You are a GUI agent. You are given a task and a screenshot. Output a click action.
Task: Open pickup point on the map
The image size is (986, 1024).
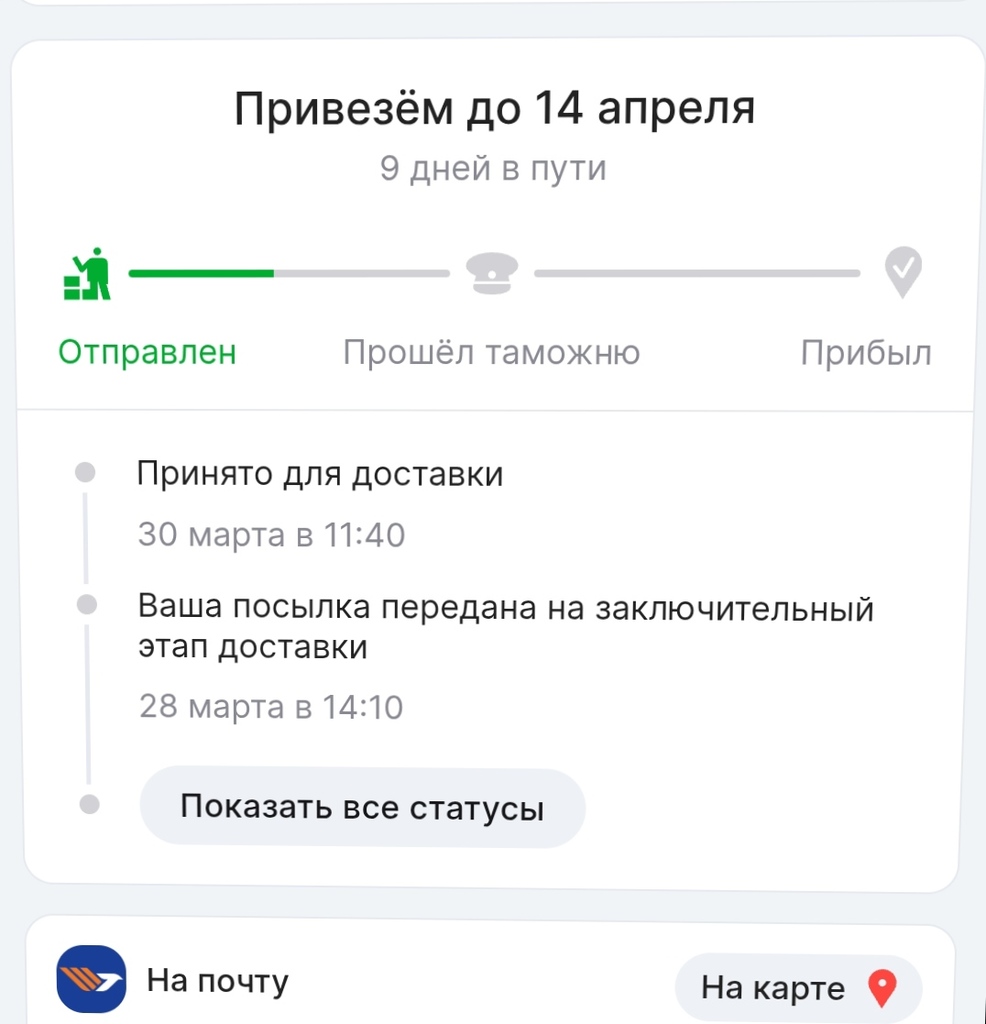[797, 989]
